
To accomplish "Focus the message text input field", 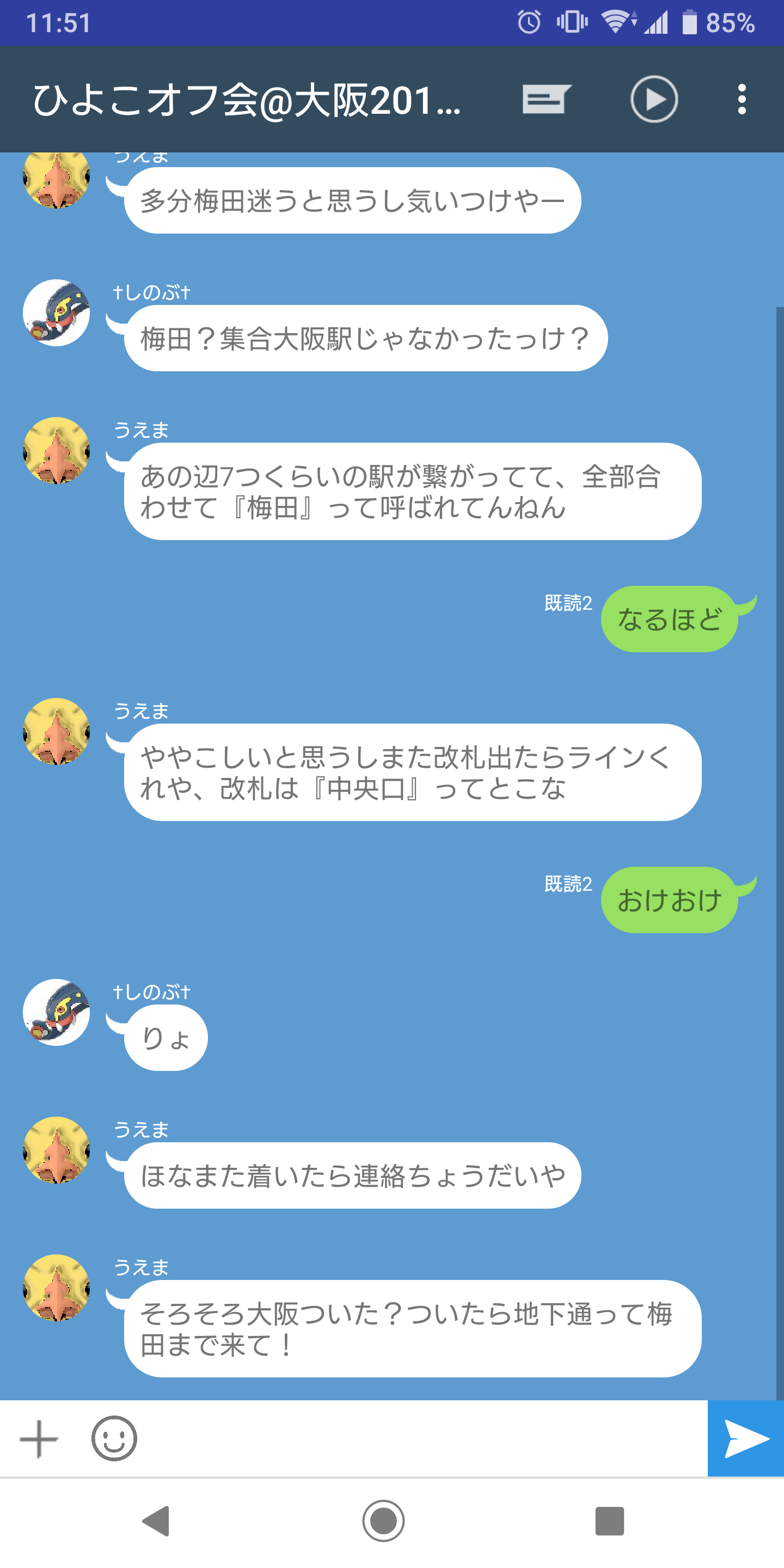I will pos(423,1438).
